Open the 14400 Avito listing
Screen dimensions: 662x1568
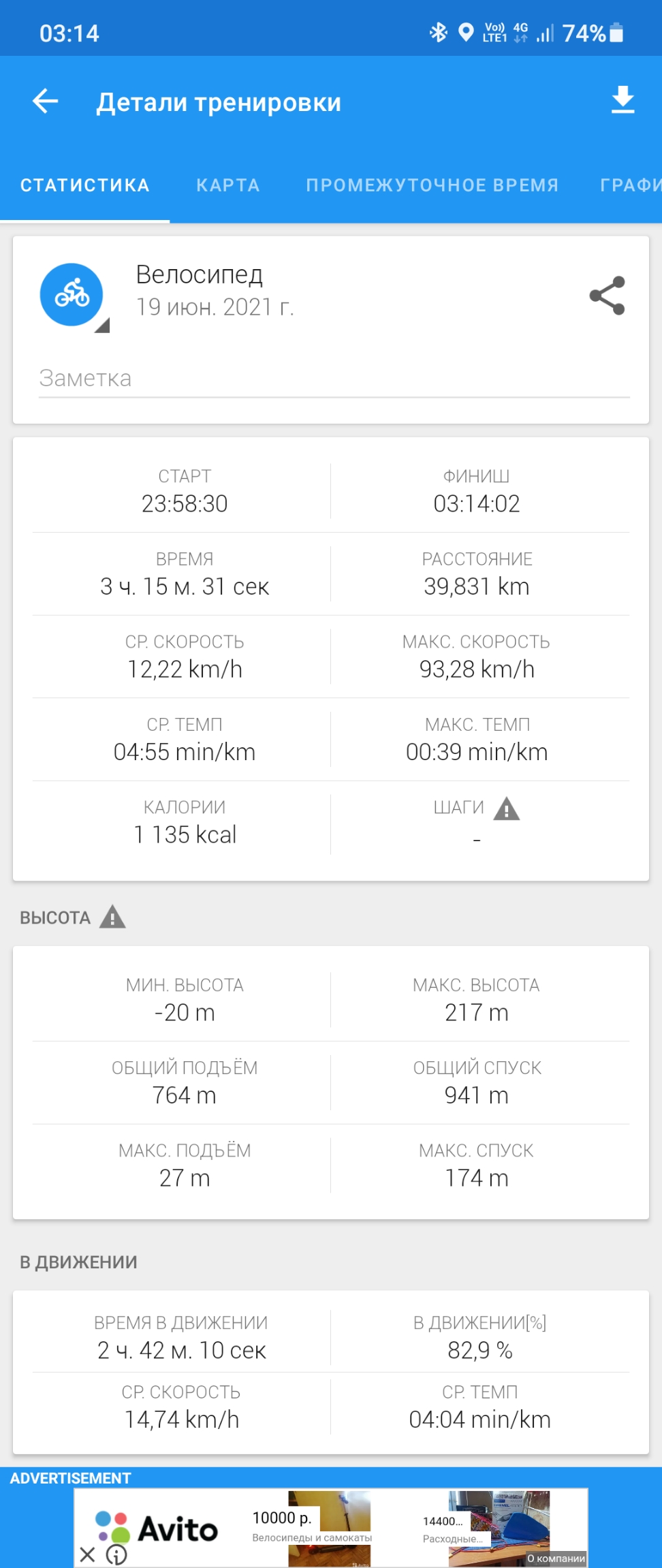click(x=485, y=1528)
